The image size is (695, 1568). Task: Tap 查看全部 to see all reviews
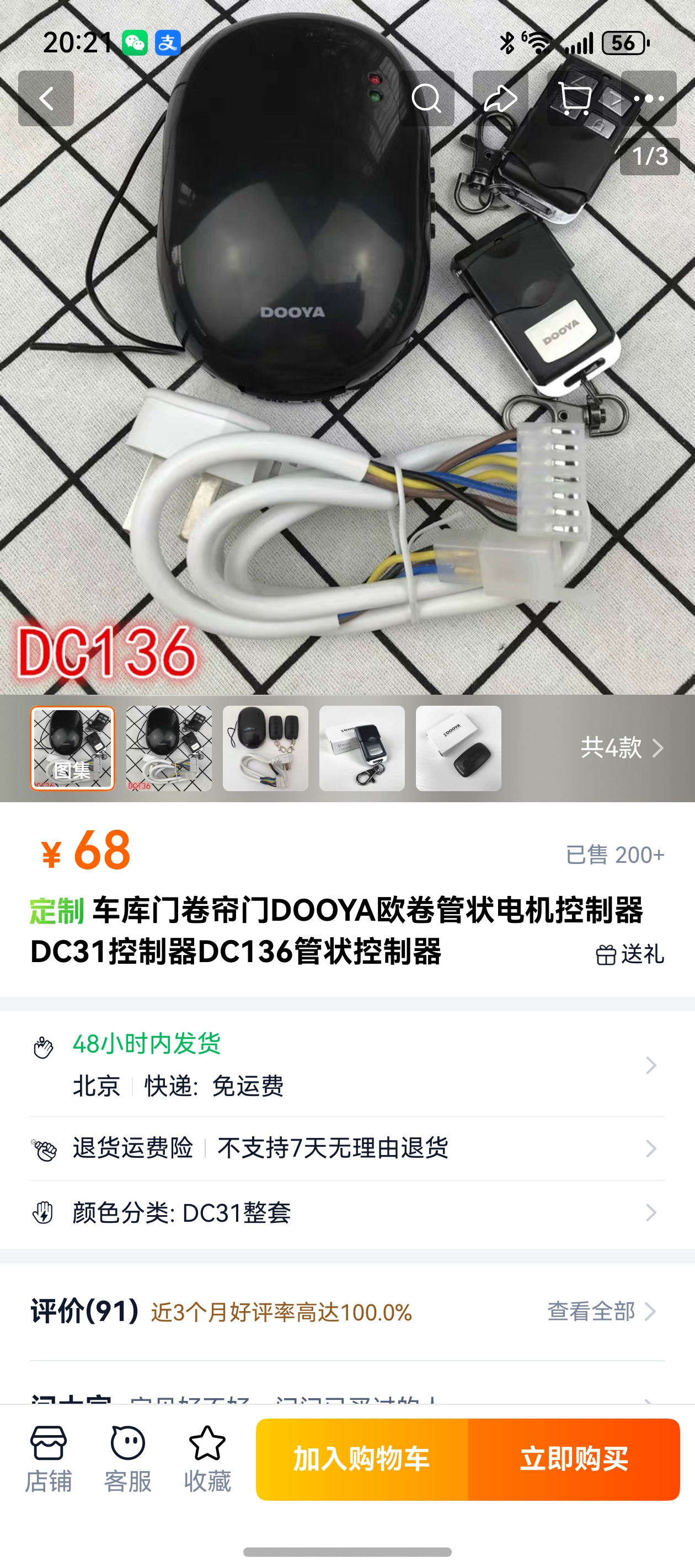click(x=601, y=1311)
